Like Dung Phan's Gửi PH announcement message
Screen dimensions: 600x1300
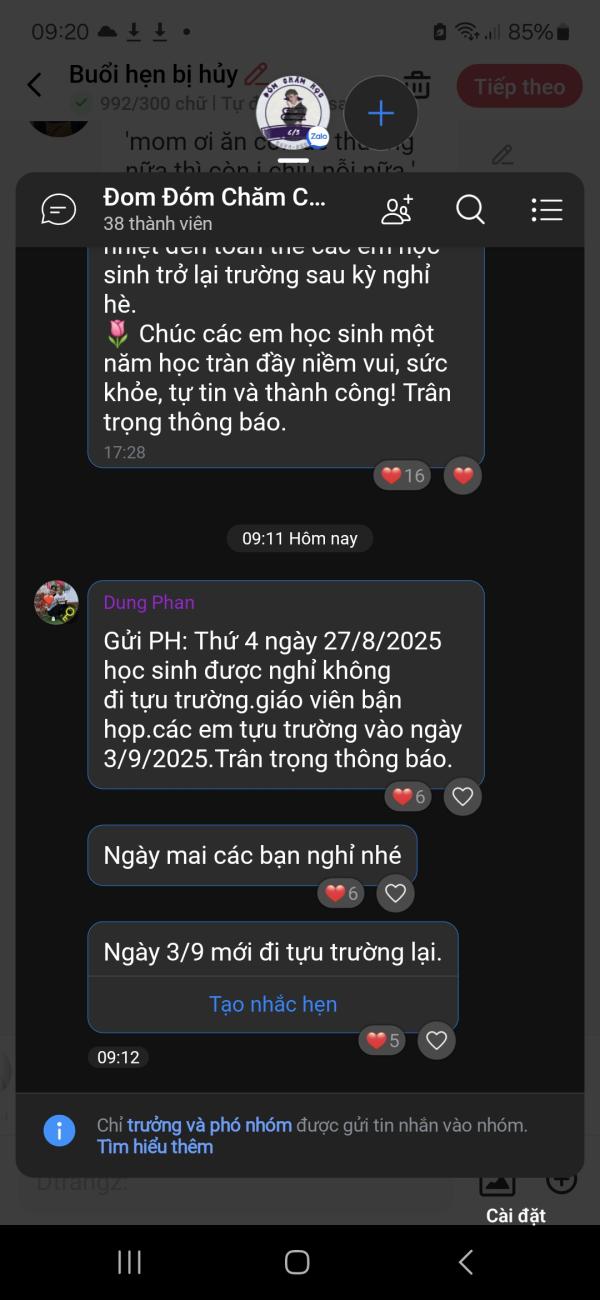click(x=462, y=797)
